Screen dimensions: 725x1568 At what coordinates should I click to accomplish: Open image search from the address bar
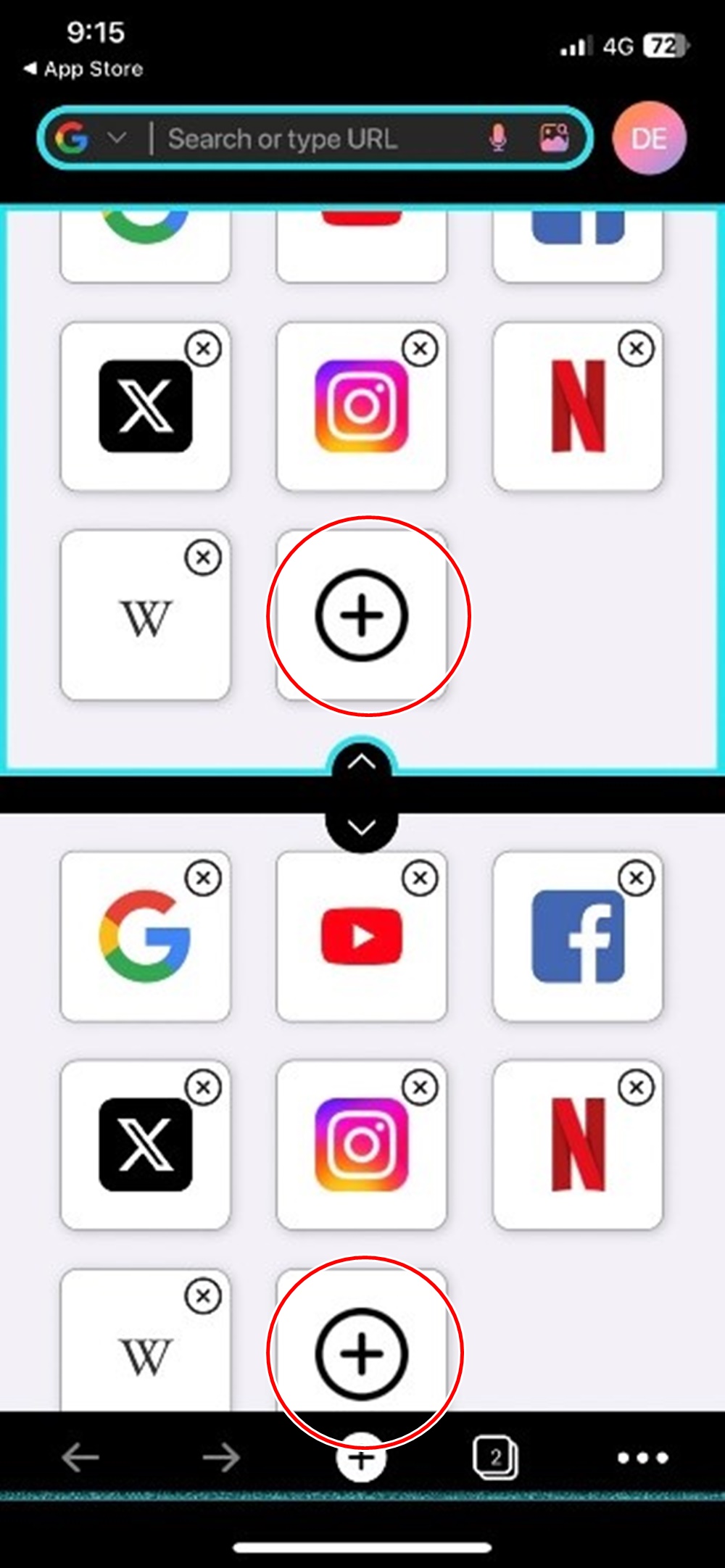coord(555,139)
